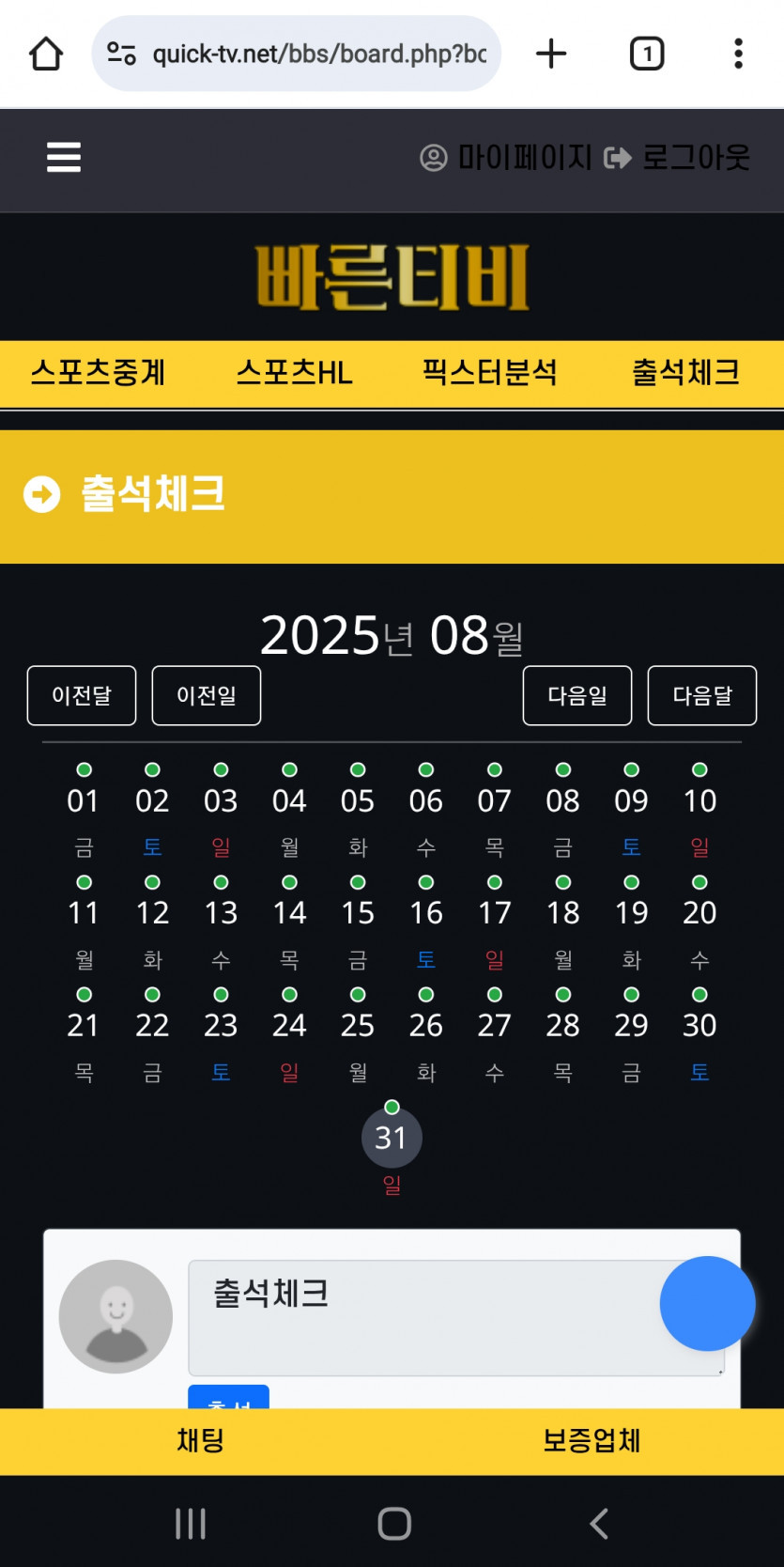Open the 보증업체 section

click(592, 1441)
